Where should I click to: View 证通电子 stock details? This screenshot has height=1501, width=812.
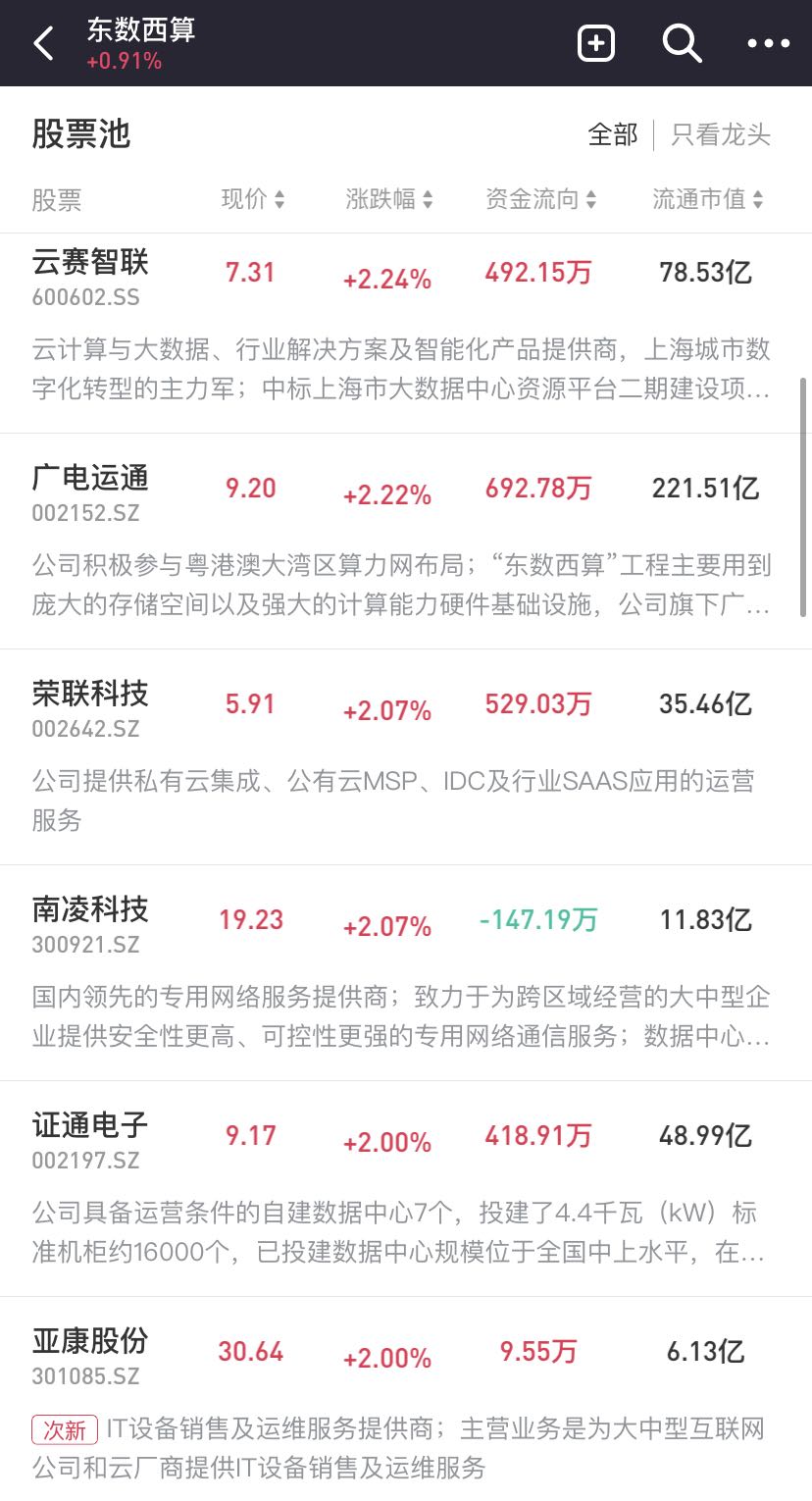[x=406, y=1189]
